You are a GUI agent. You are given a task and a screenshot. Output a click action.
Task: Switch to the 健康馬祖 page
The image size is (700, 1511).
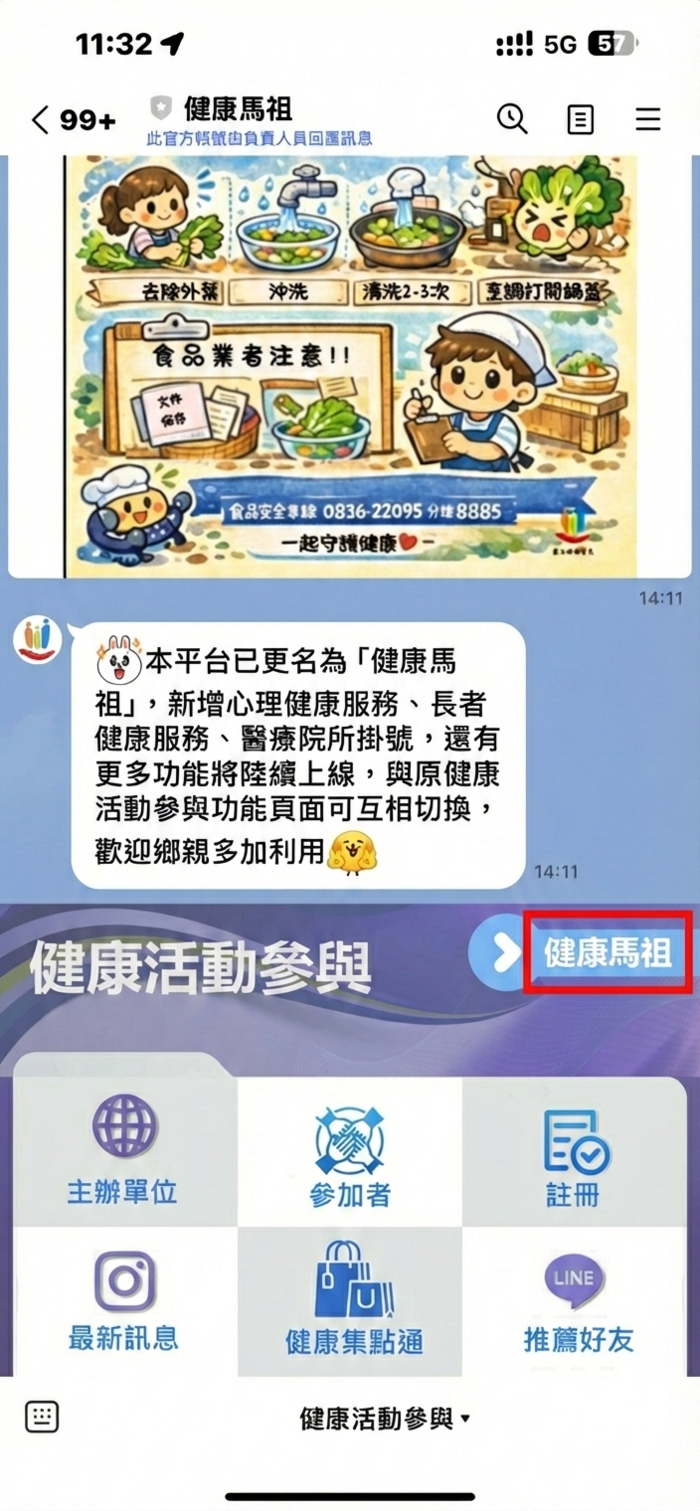(x=606, y=952)
